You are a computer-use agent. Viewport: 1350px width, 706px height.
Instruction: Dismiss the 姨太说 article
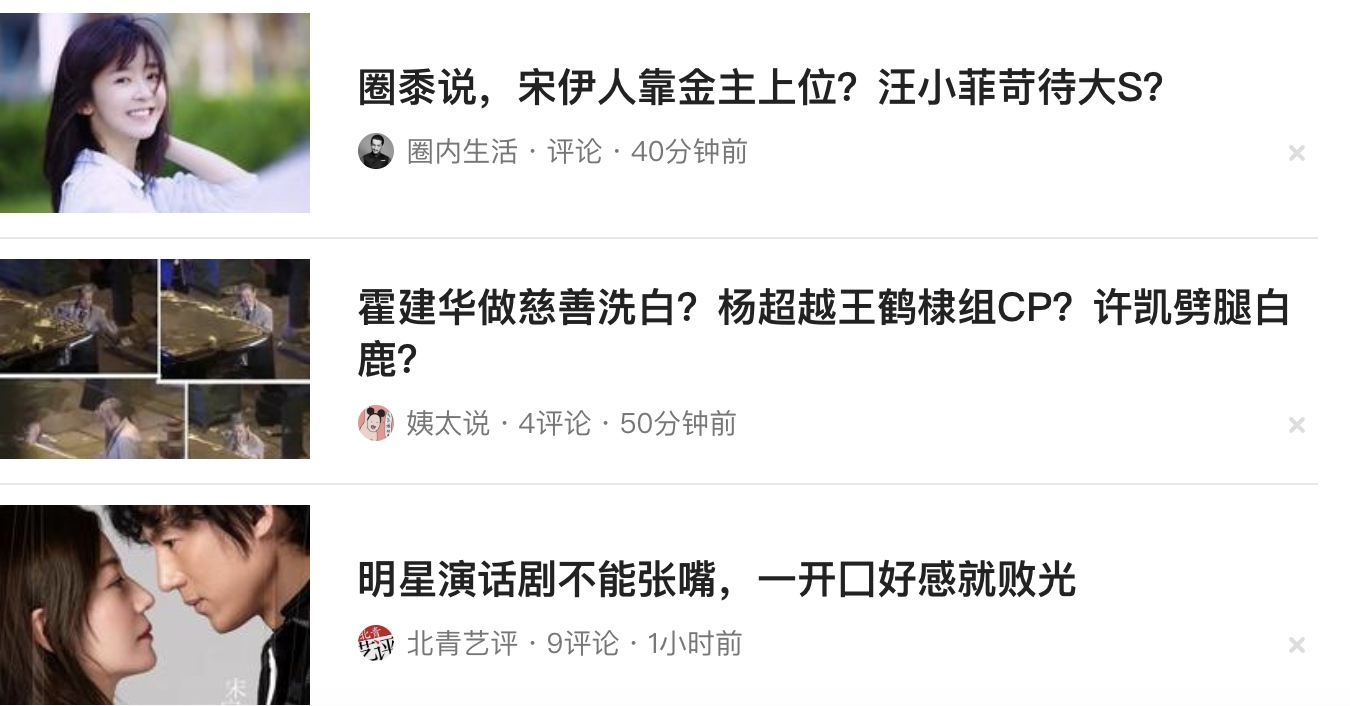1296,425
